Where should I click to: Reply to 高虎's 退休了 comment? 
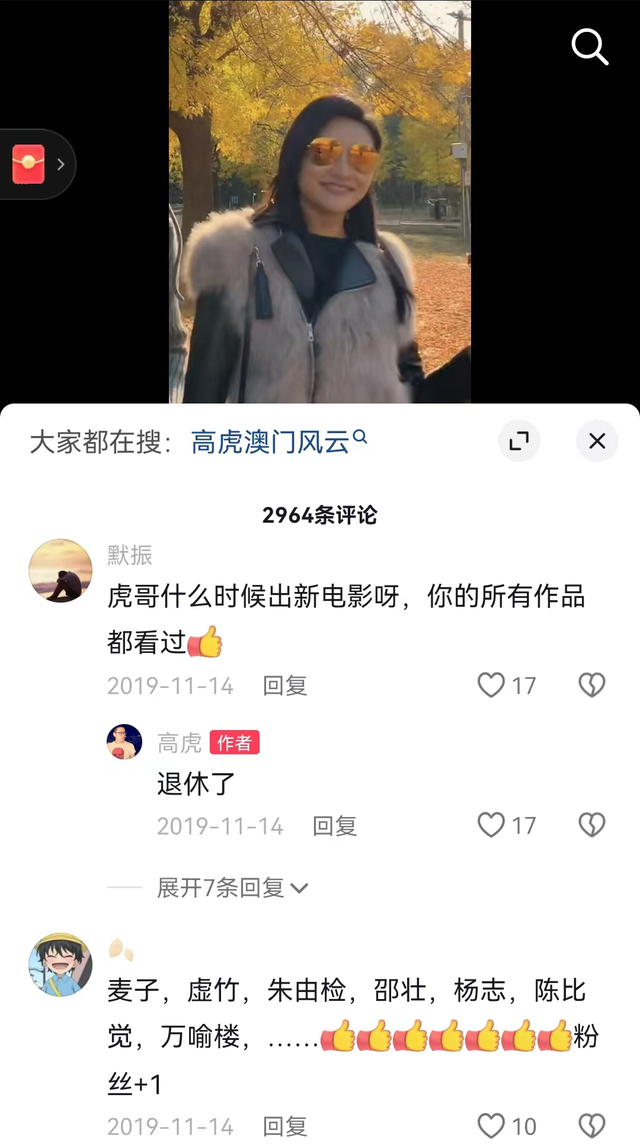point(335,826)
